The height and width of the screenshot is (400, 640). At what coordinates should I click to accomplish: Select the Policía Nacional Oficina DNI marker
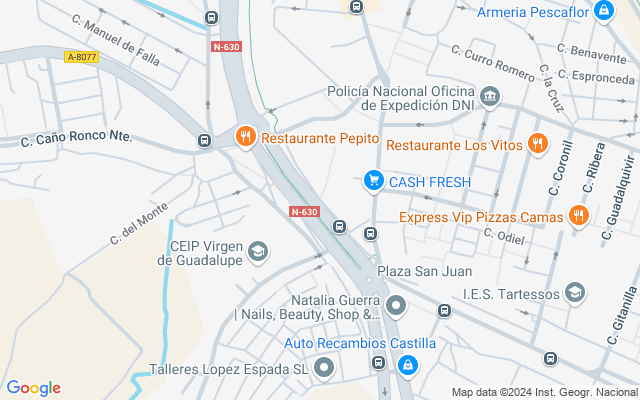pyautogui.click(x=490, y=97)
